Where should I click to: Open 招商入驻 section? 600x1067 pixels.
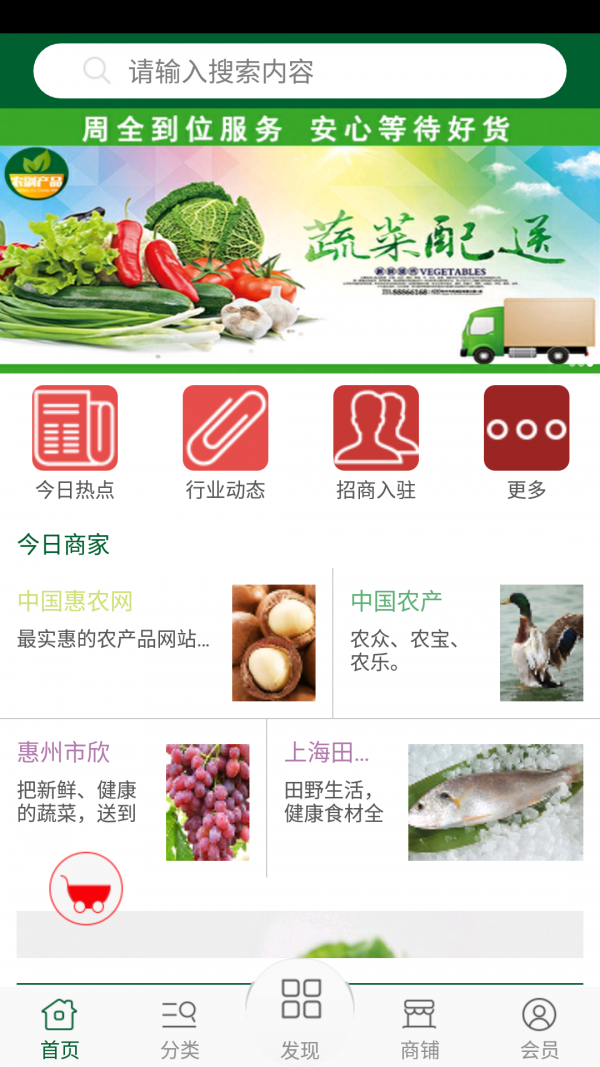(376, 442)
